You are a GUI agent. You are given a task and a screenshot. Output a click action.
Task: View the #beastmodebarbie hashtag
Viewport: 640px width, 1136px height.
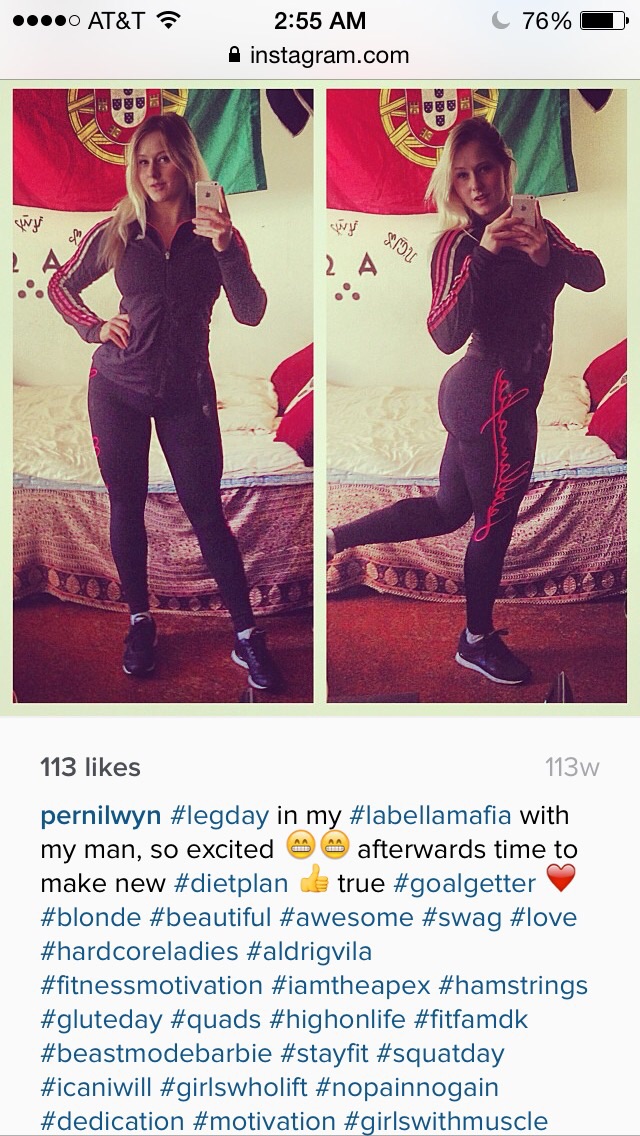[155, 1054]
